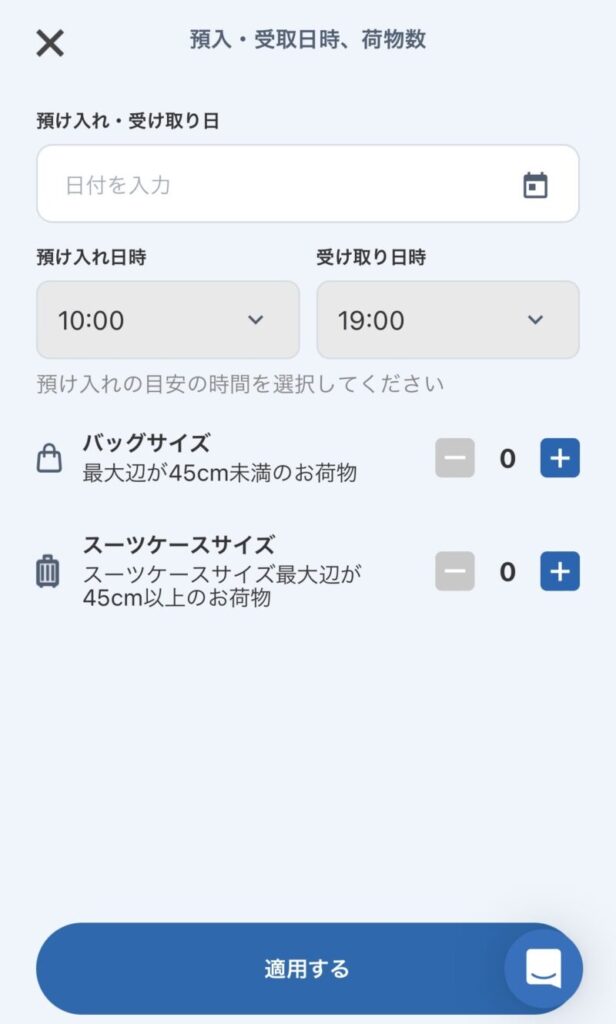Reduce the suitcase size count

[455, 571]
